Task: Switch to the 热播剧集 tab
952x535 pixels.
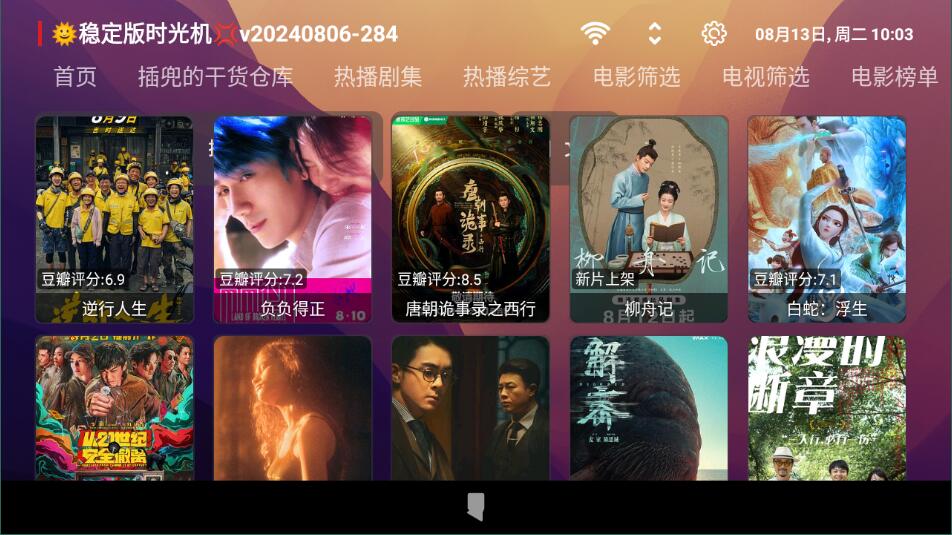Action: coord(378,77)
